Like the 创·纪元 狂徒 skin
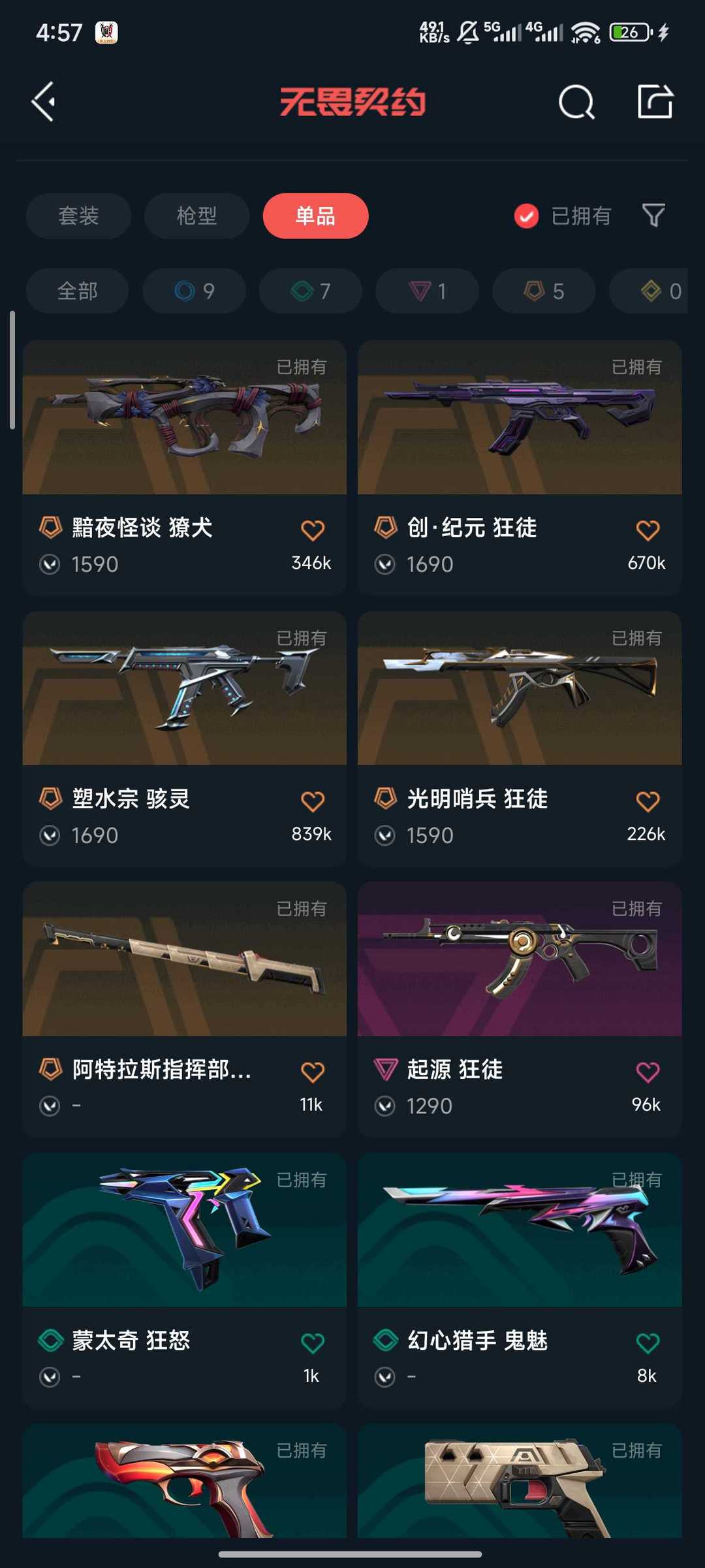The width and height of the screenshot is (705, 1568). (648, 530)
